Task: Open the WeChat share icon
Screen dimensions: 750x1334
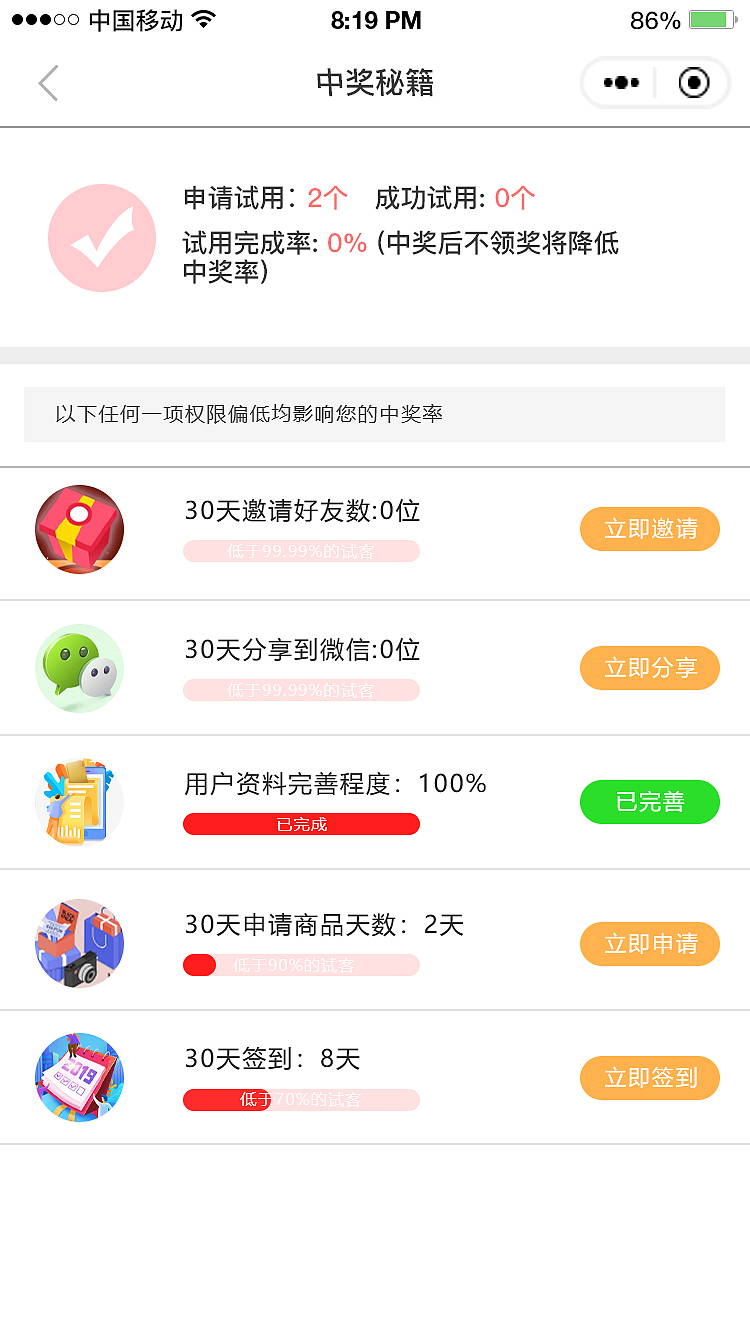Action: click(79, 667)
